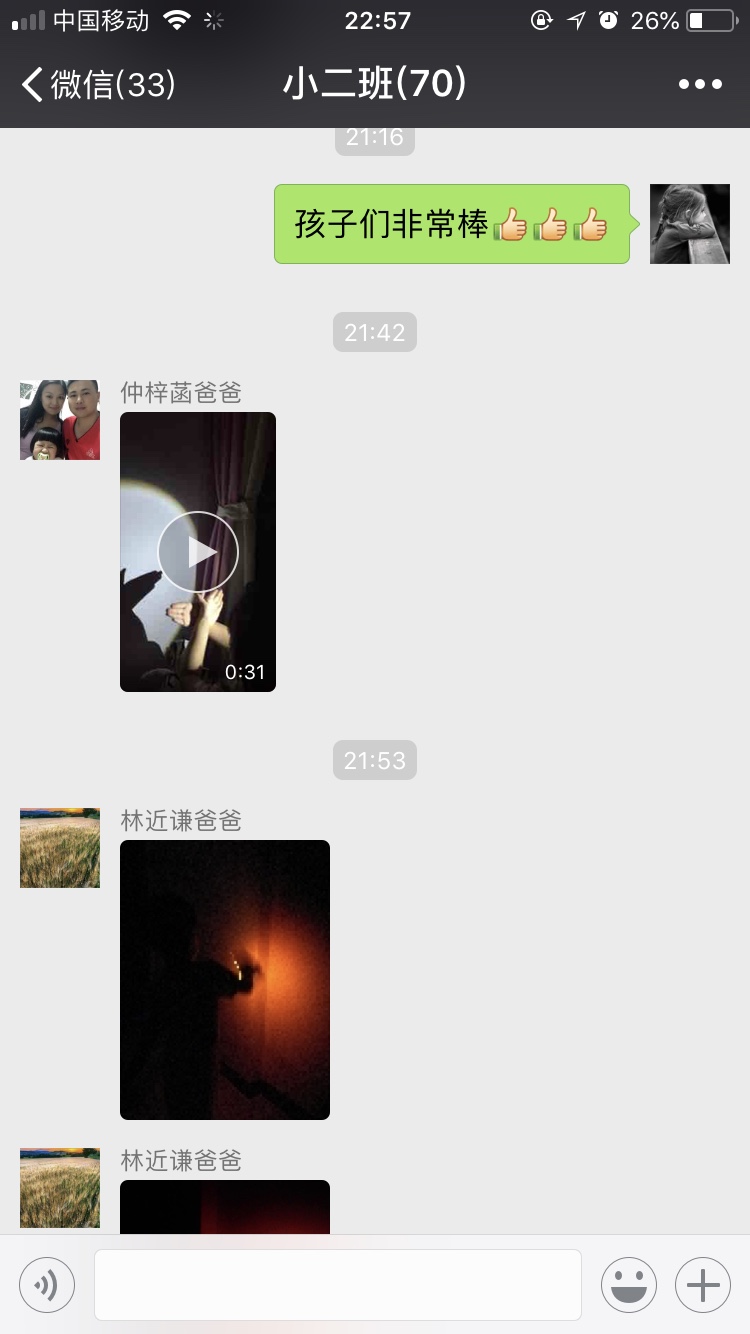Image resolution: width=750 pixels, height=1334 pixels.
Task: Open the group chat options menu
Action: point(700,84)
